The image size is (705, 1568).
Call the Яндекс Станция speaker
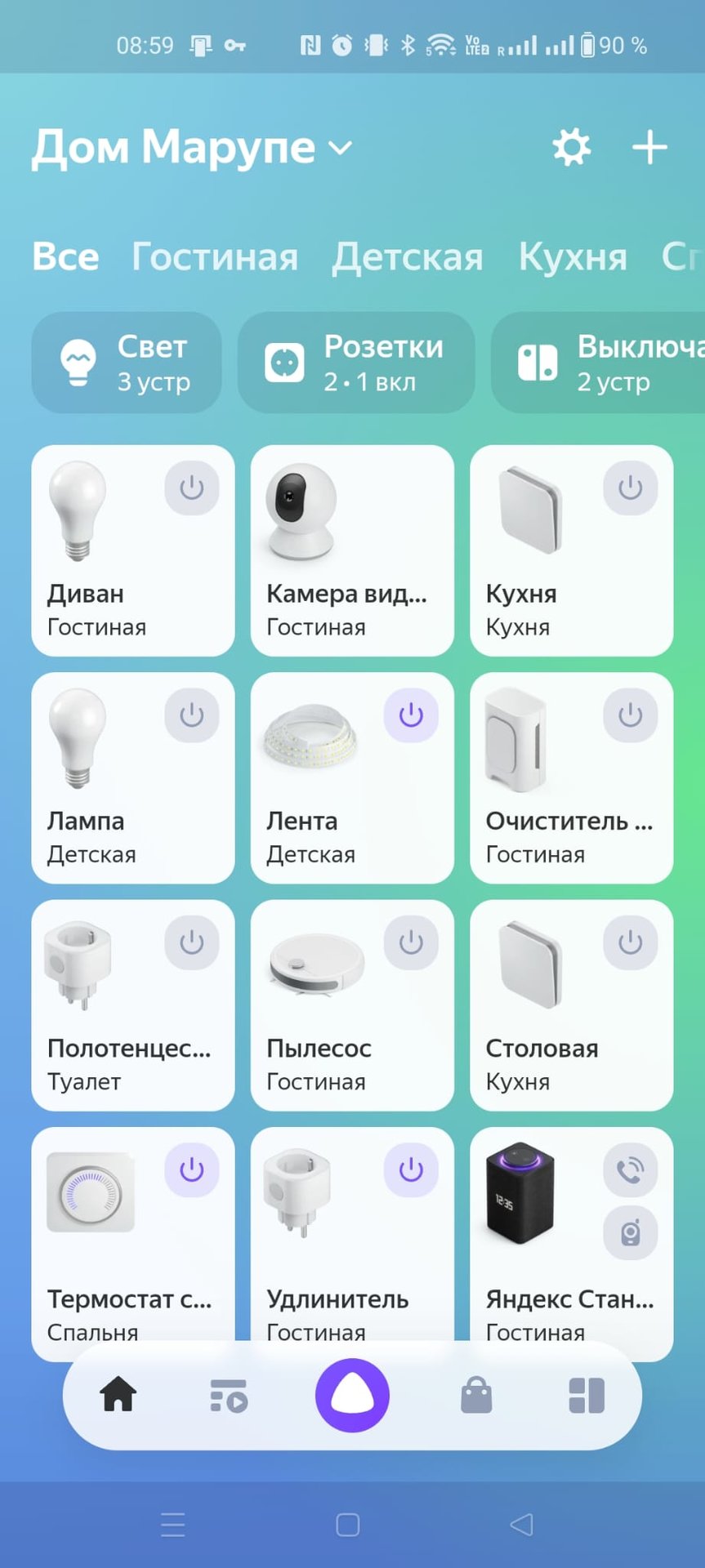pos(630,1170)
